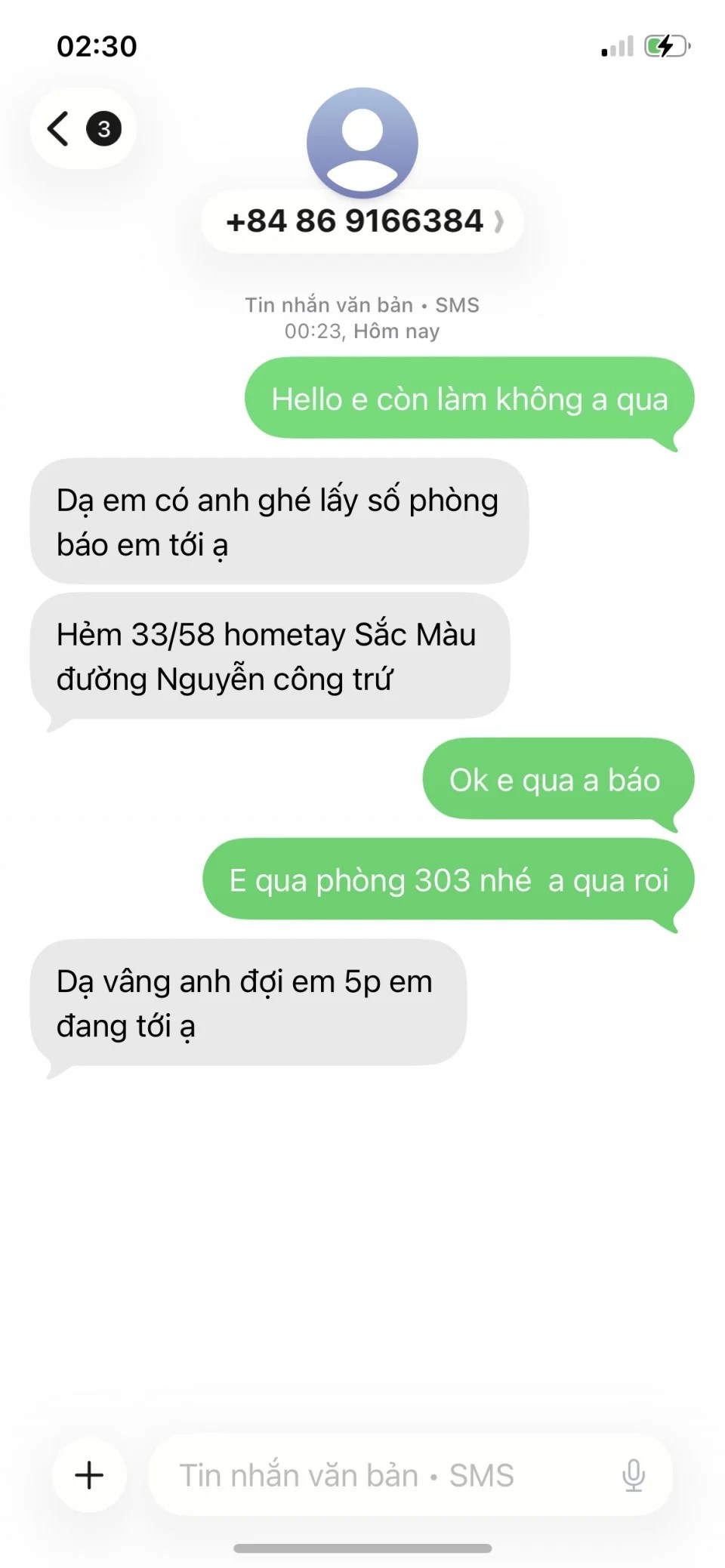This screenshot has height=1568, width=725.
Task: Go back to the messages list
Action: (x=82, y=128)
